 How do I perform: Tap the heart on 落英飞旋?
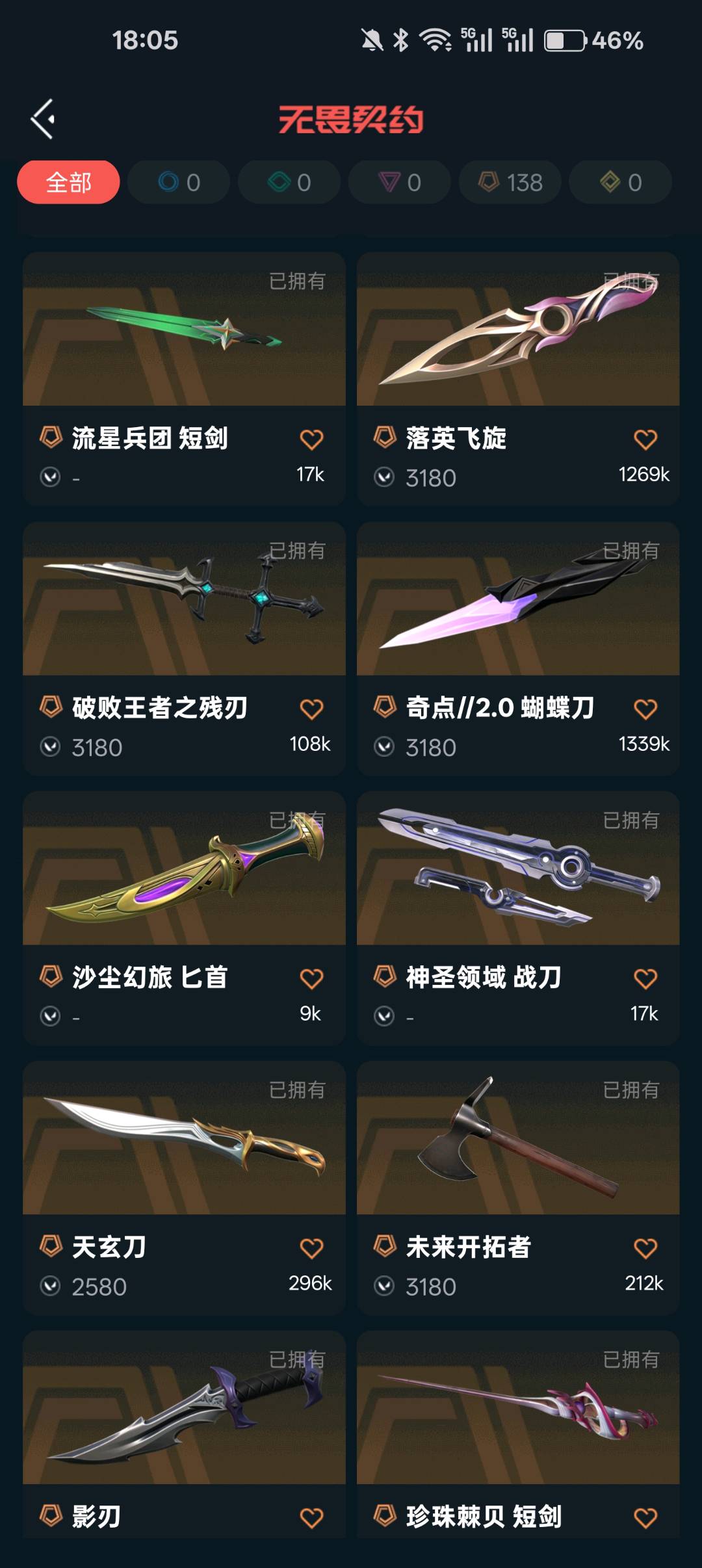(x=645, y=439)
